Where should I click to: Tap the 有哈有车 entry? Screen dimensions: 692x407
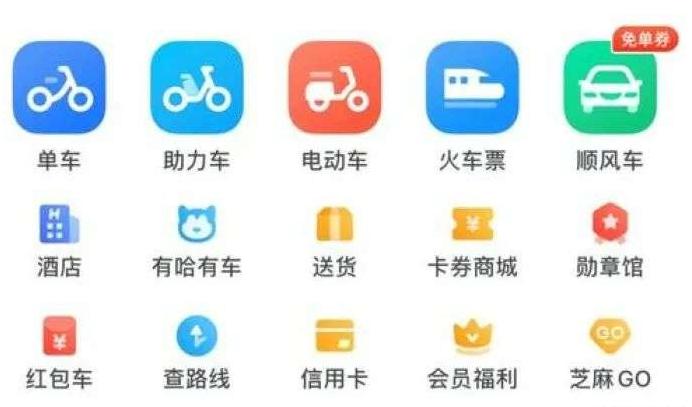196,224
